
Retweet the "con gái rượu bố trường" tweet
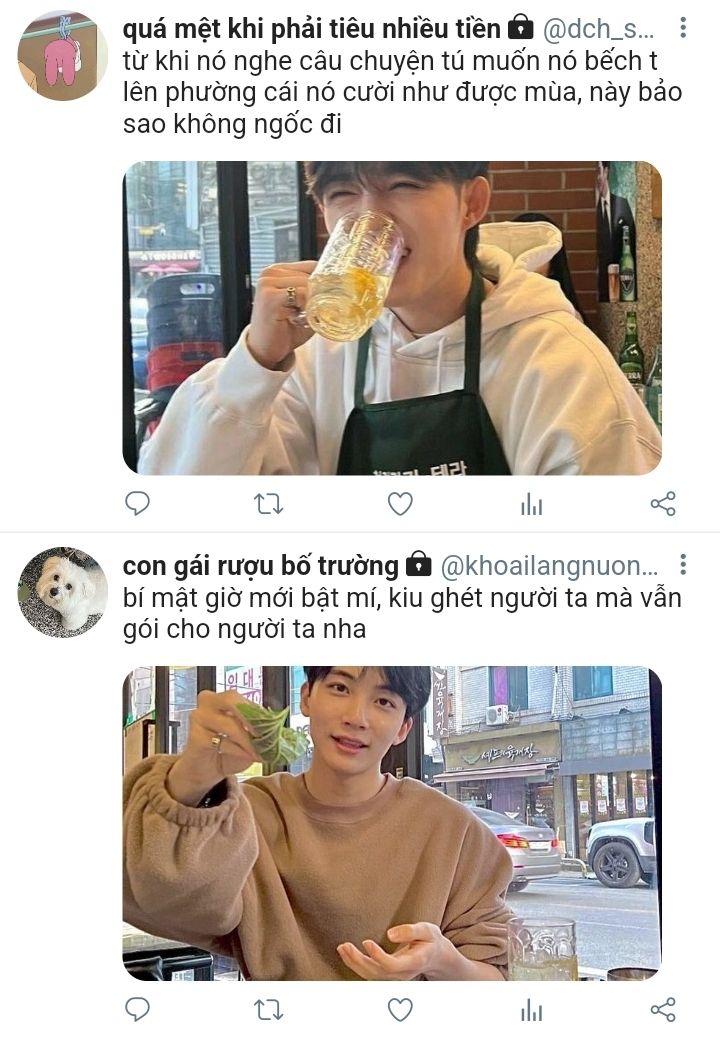tap(268, 1010)
